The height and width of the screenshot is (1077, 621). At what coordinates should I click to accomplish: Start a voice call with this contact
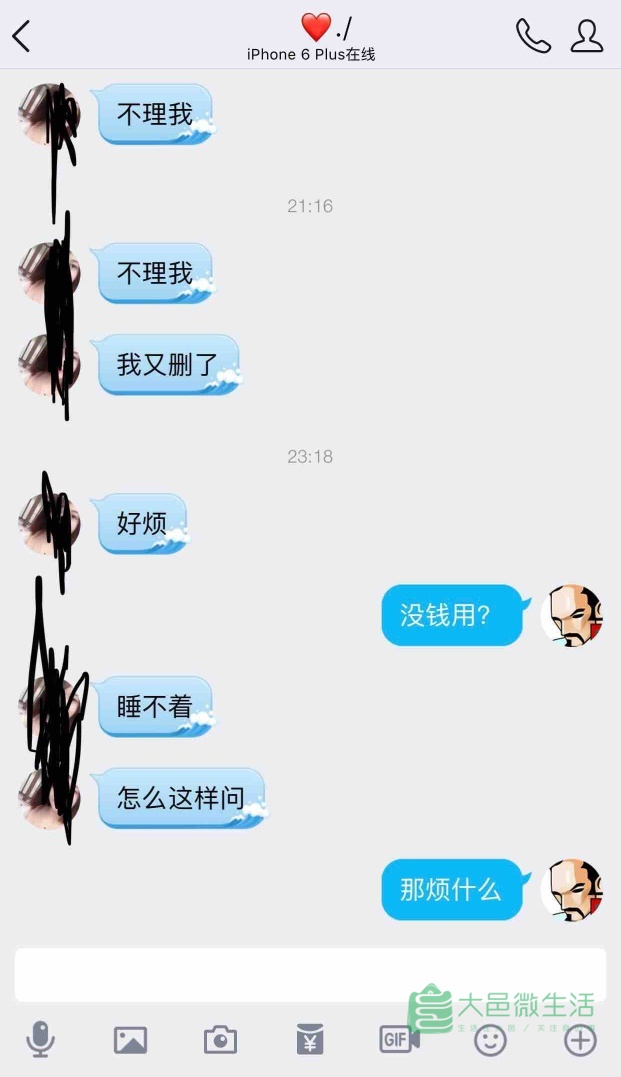pyautogui.click(x=532, y=35)
